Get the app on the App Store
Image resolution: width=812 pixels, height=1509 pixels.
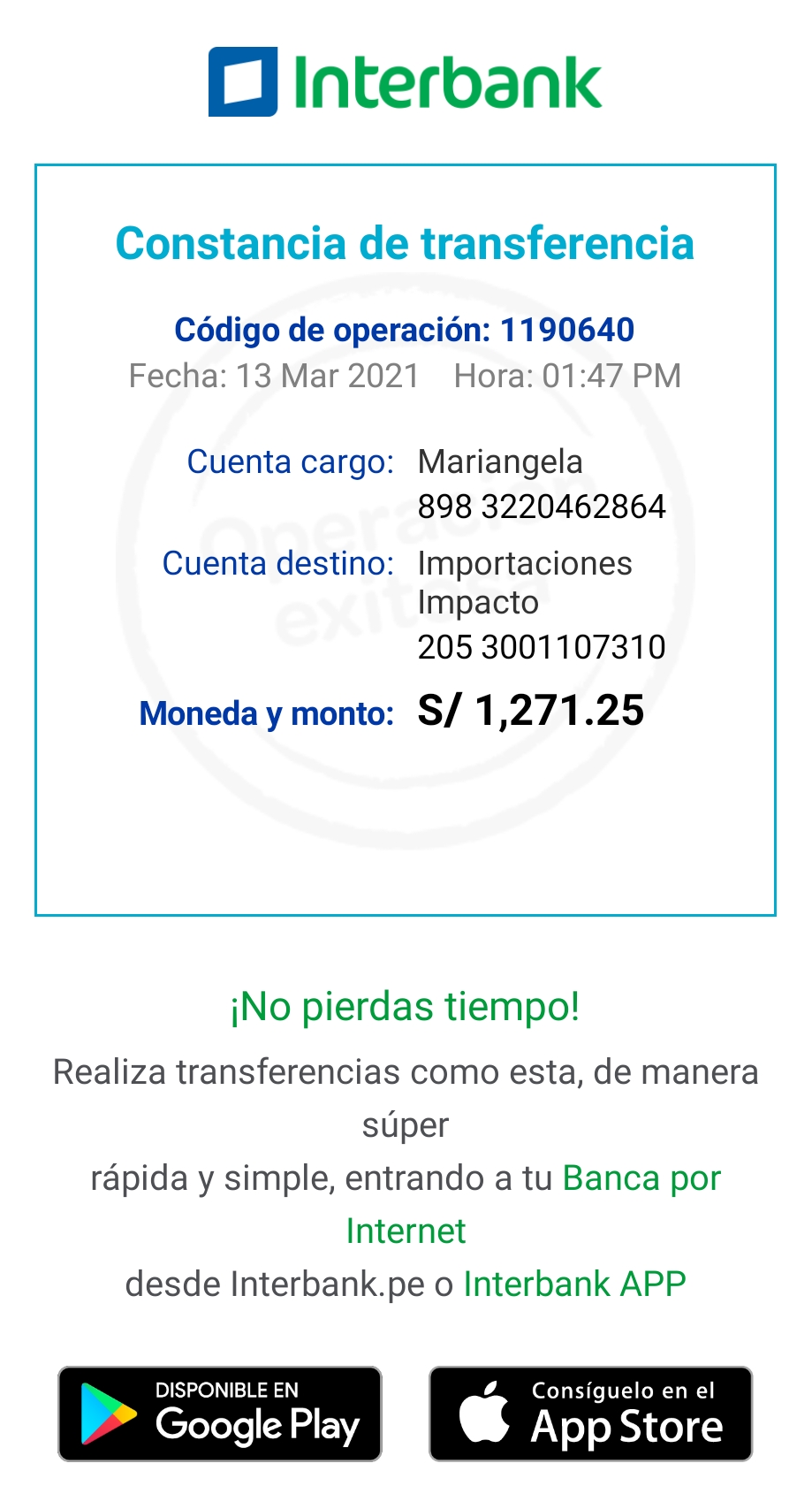coord(590,1414)
